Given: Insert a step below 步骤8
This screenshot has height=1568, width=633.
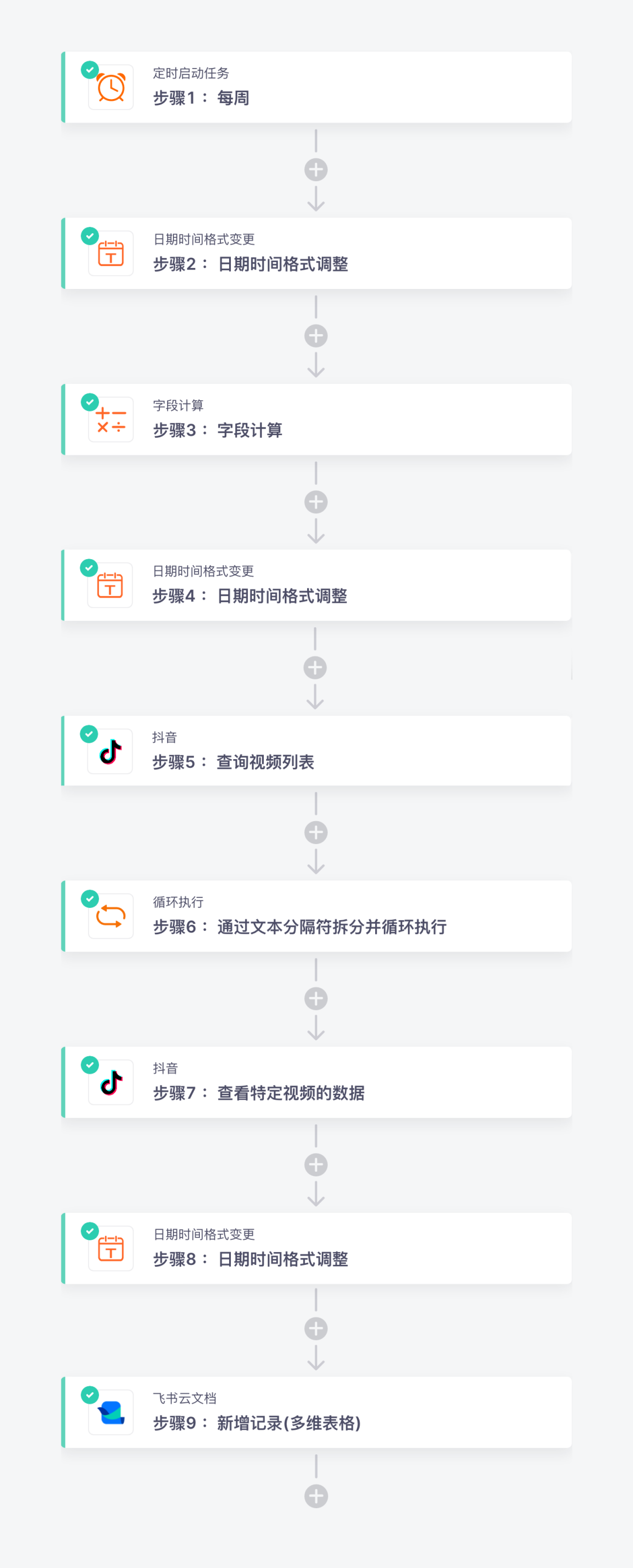Looking at the screenshot, I should (316, 1329).
